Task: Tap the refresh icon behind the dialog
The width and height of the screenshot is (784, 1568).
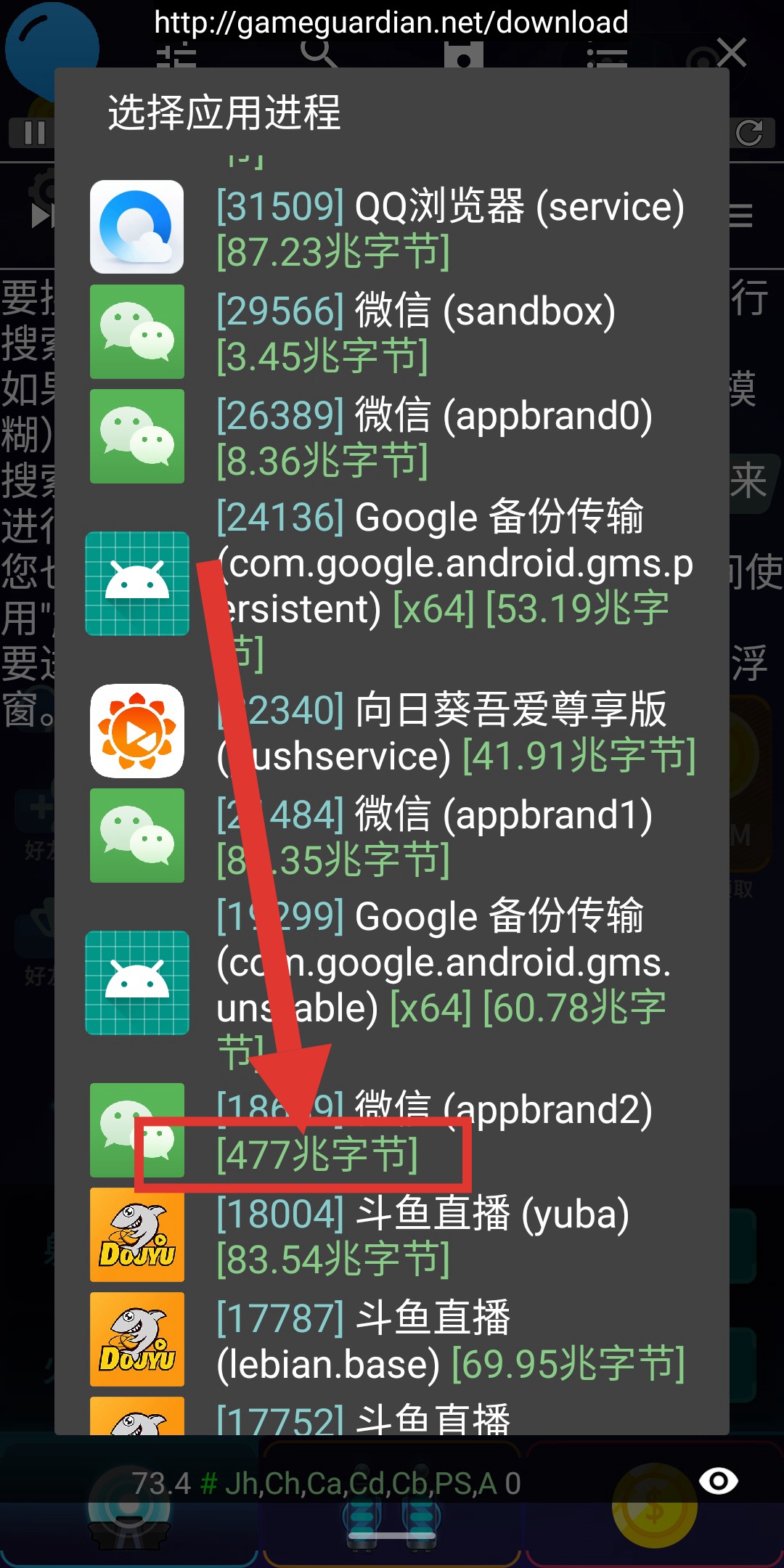Action: point(749,133)
